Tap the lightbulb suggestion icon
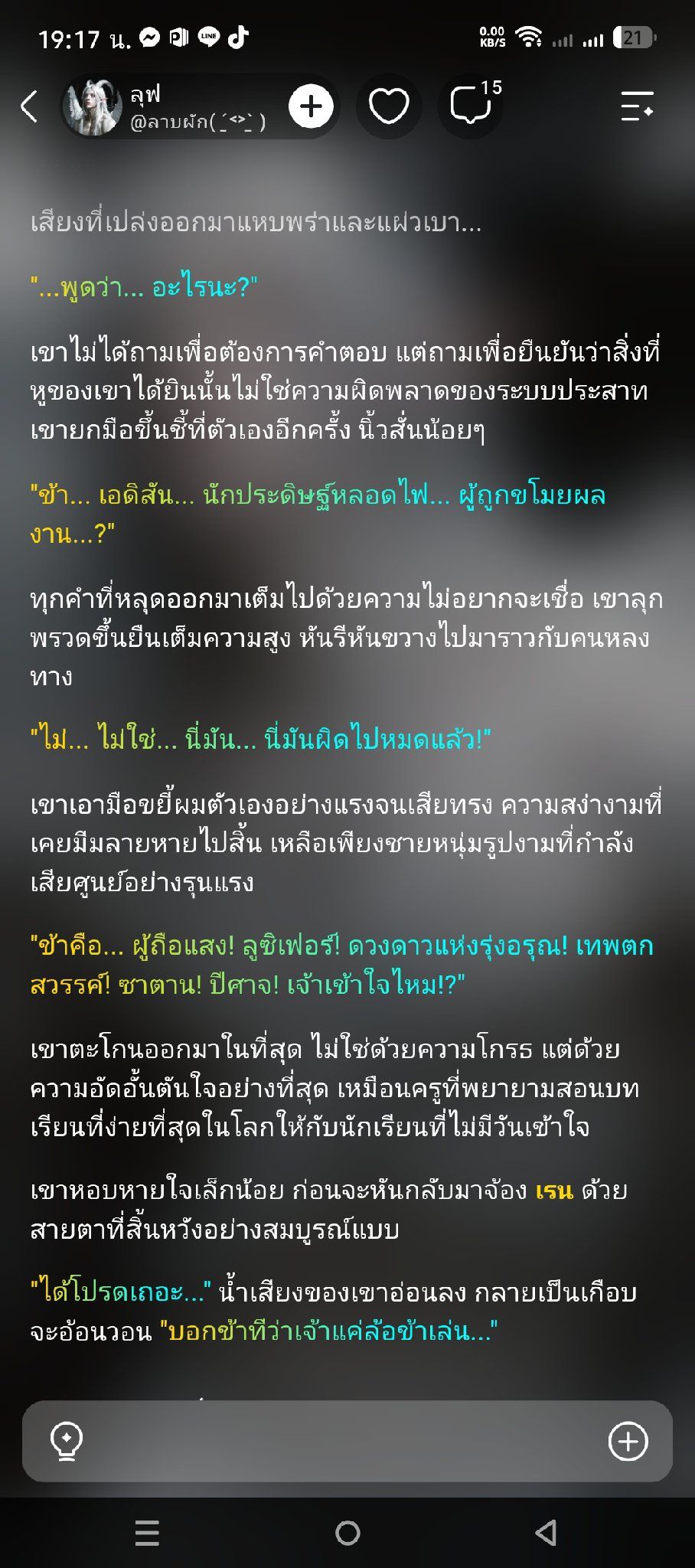The width and height of the screenshot is (695, 1568). [67, 1442]
